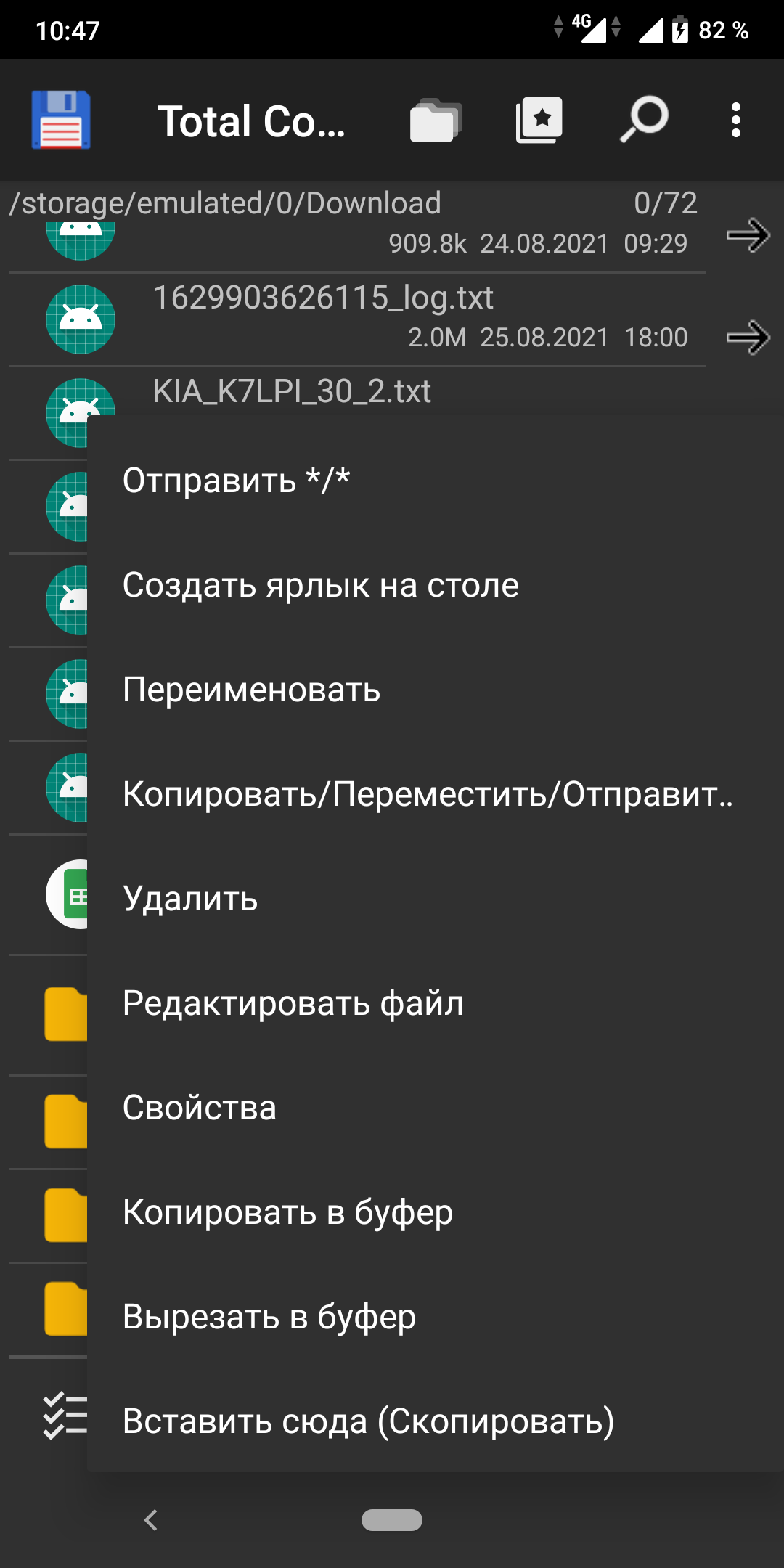Choose "Вырезать в буфер"

click(x=269, y=1317)
